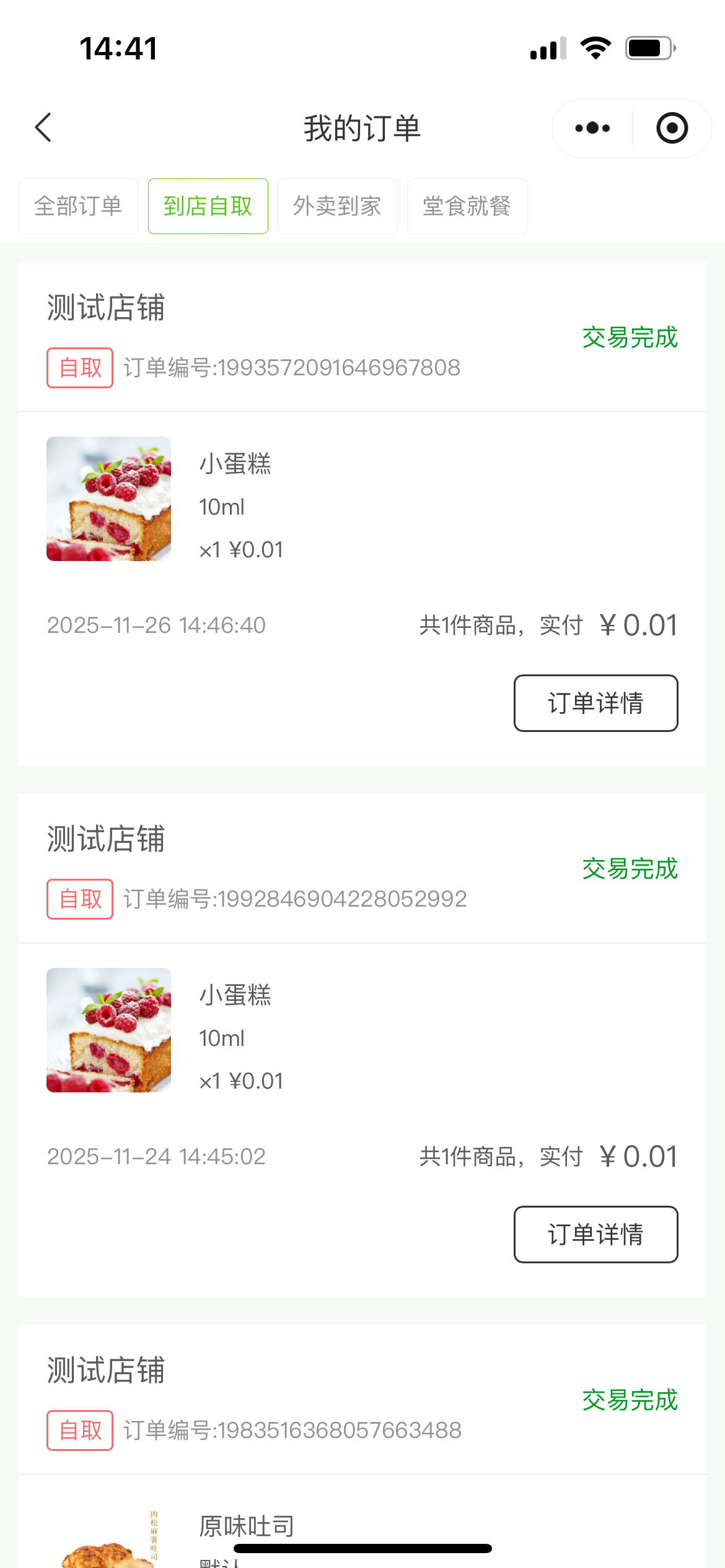Image resolution: width=725 pixels, height=1568 pixels.
Task: Switch to 堂食就餐 orders
Action: pos(467,206)
